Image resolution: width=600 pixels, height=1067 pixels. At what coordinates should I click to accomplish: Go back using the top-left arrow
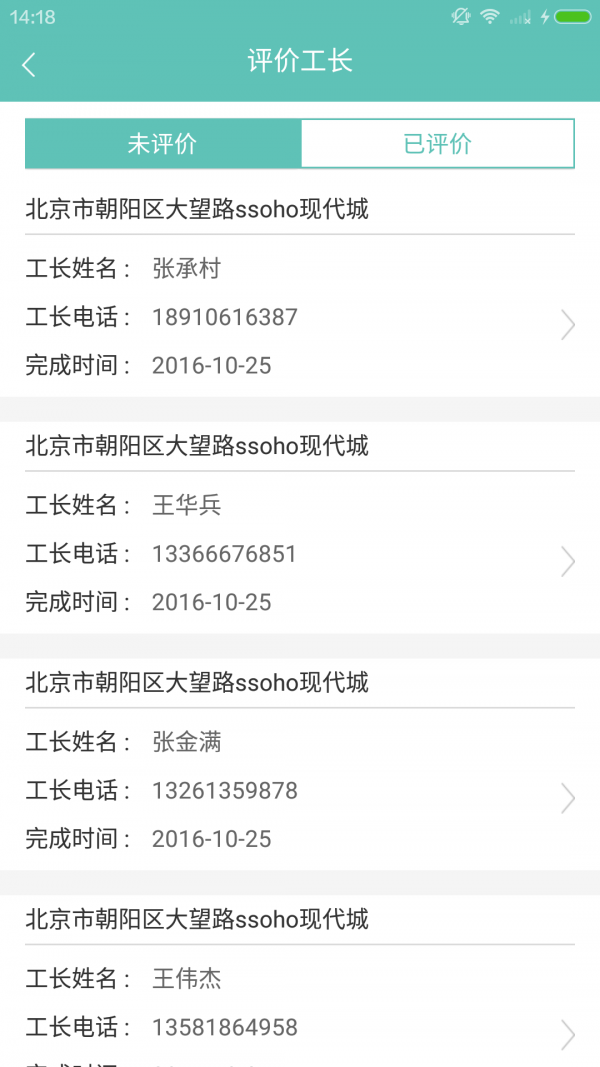29,65
